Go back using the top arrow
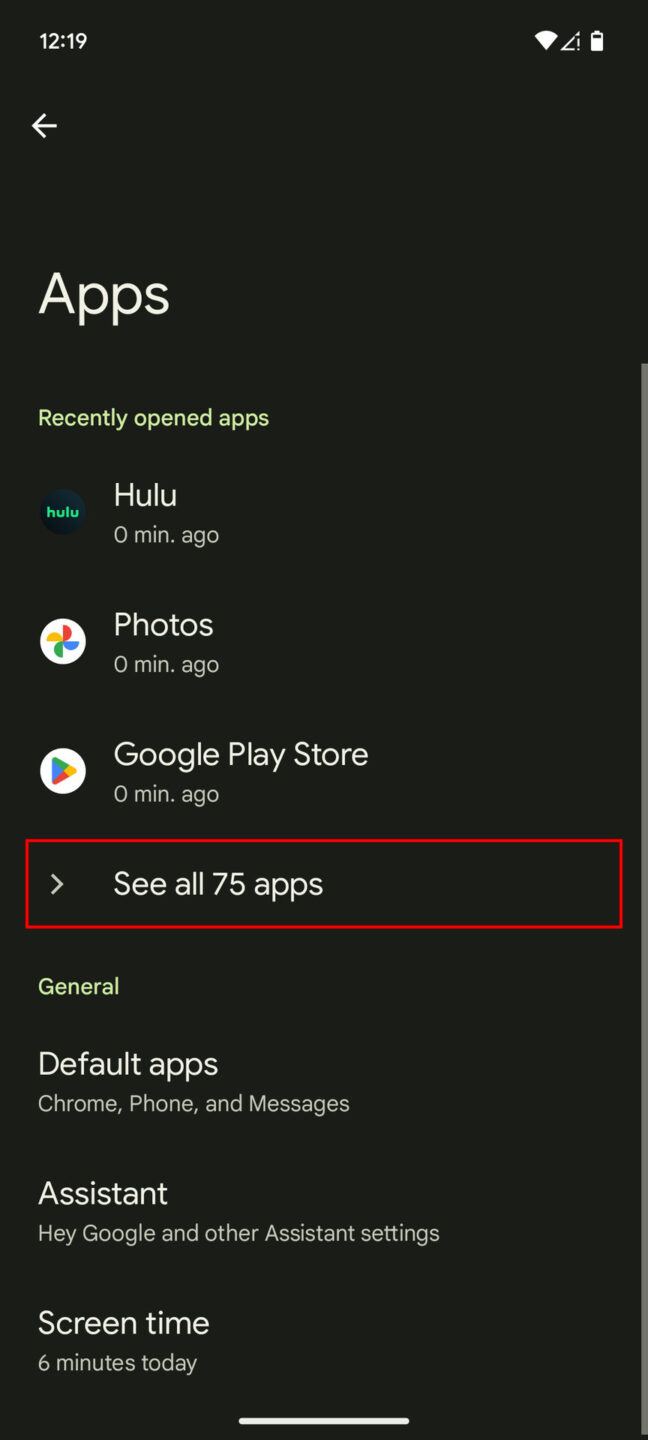Screen dimensions: 648x1440 click(44, 126)
